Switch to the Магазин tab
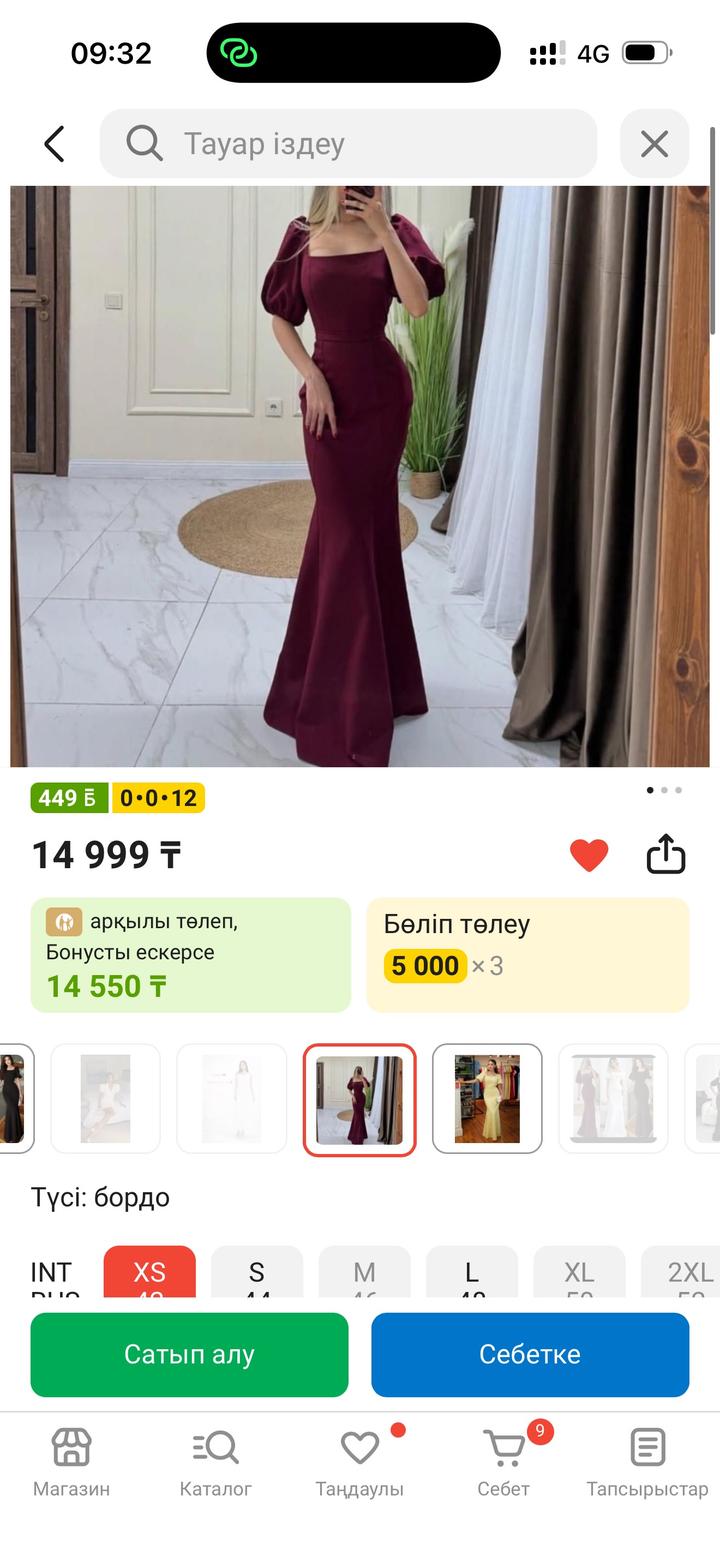The width and height of the screenshot is (720, 1564). (71, 1461)
